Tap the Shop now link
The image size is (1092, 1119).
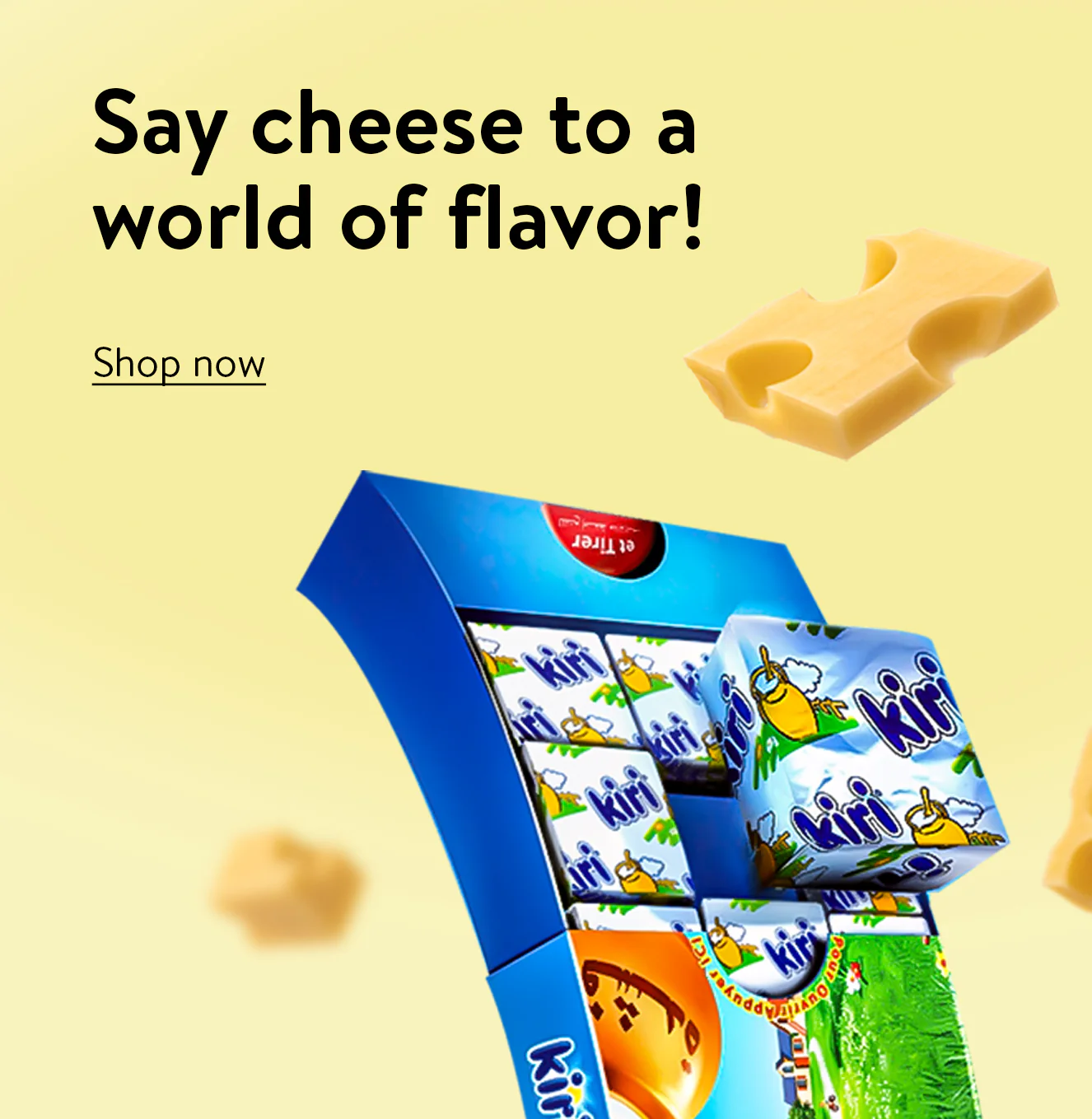click(x=179, y=364)
